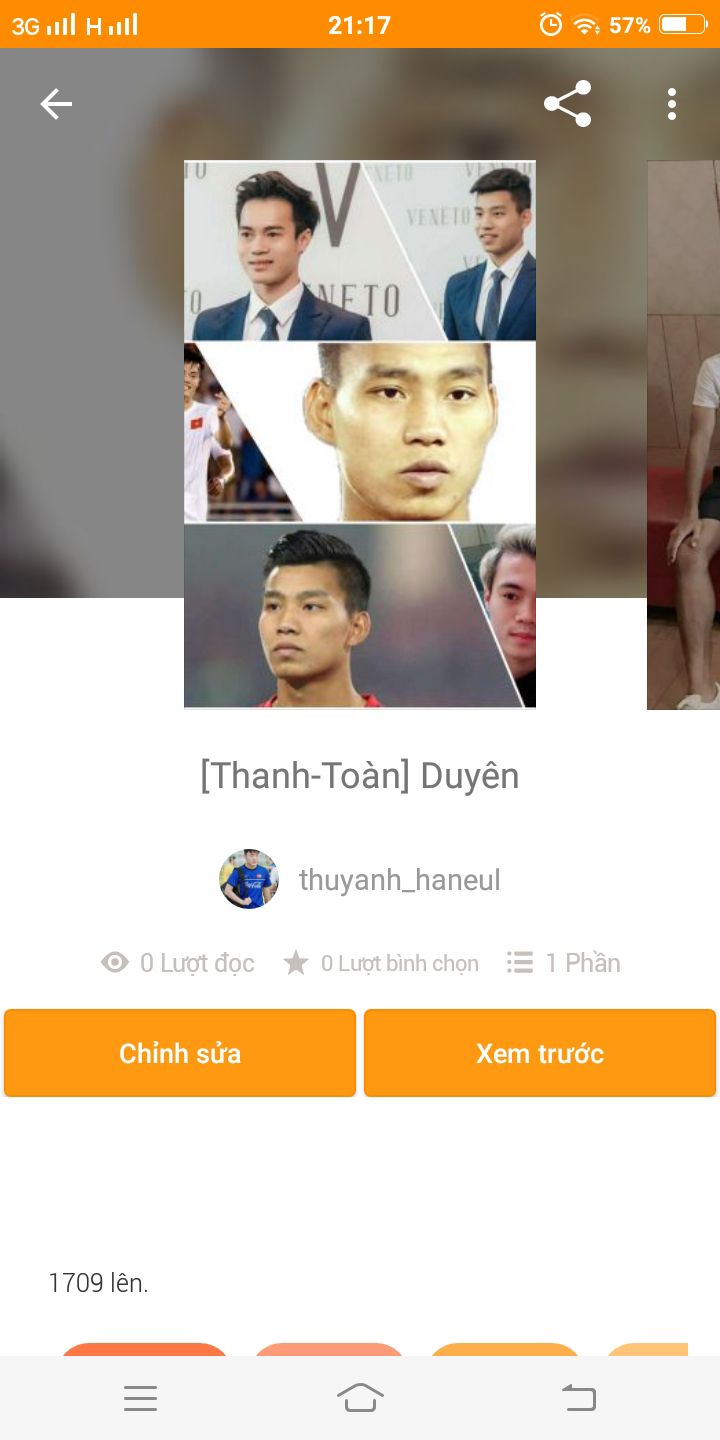Select the next story cover on the right
Screen dimensions: 720x1440
[684, 434]
